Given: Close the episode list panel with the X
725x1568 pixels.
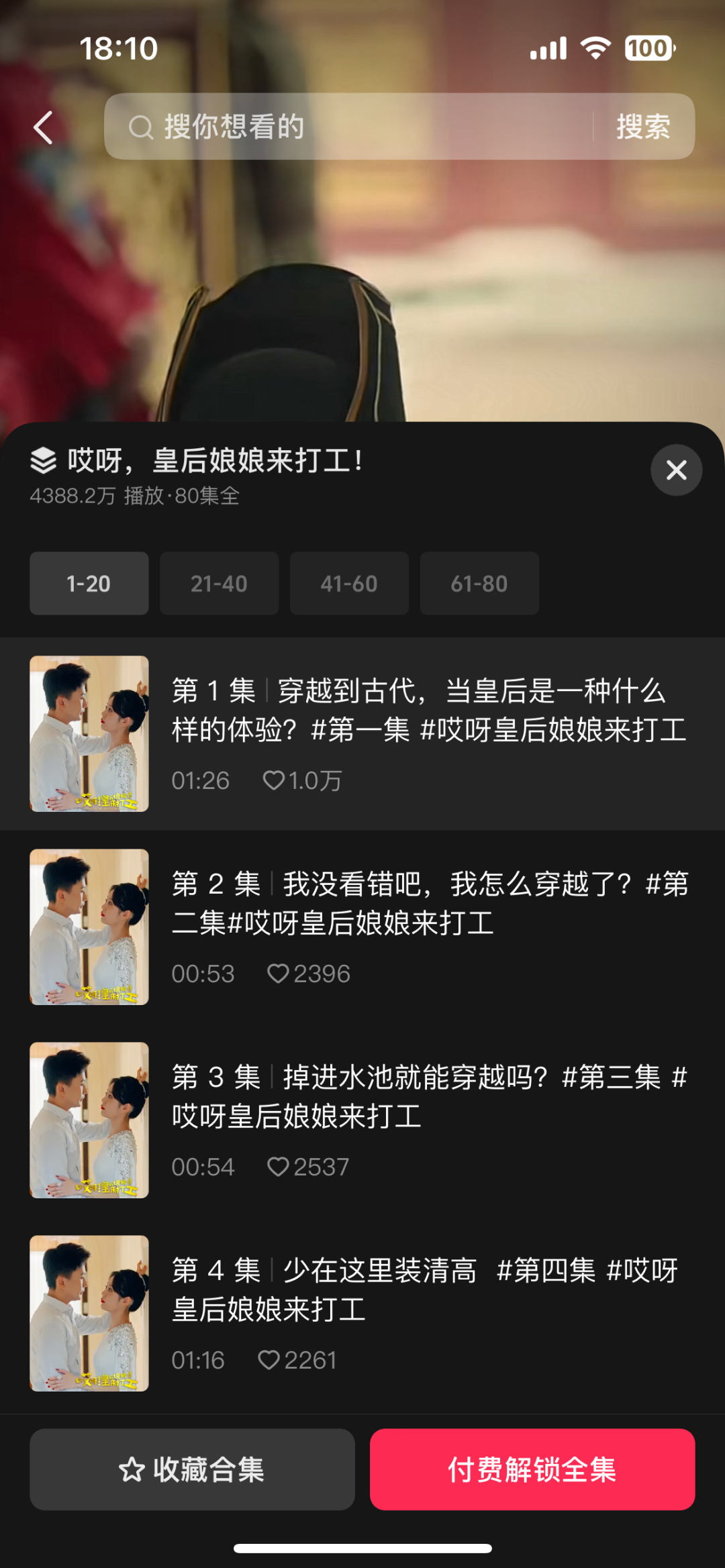Looking at the screenshot, I should 675,470.
